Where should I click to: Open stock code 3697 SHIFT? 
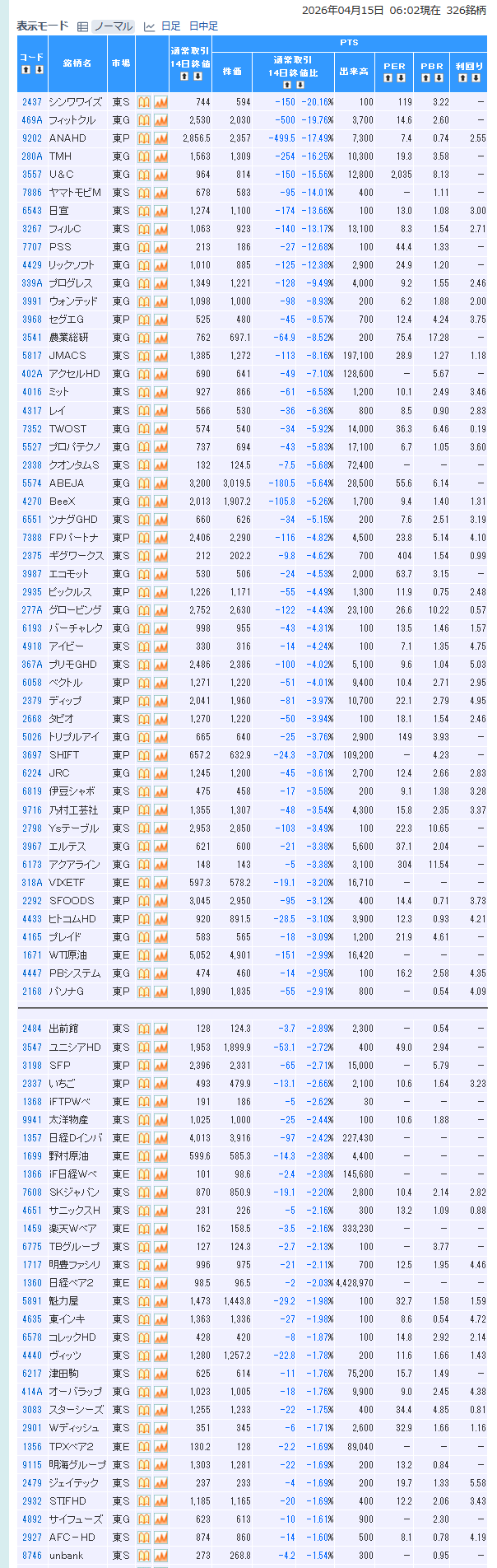[32, 755]
